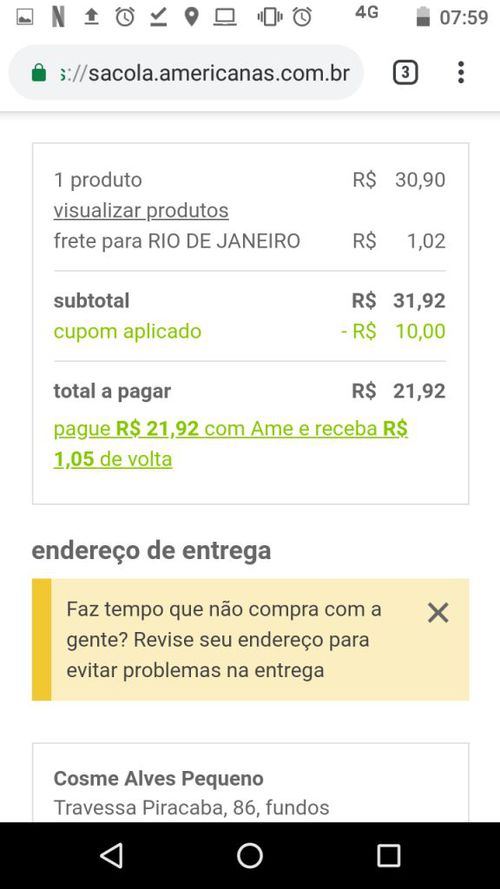The width and height of the screenshot is (500, 889).
Task: Follow the pague com Ame cashback link
Action: 231,443
